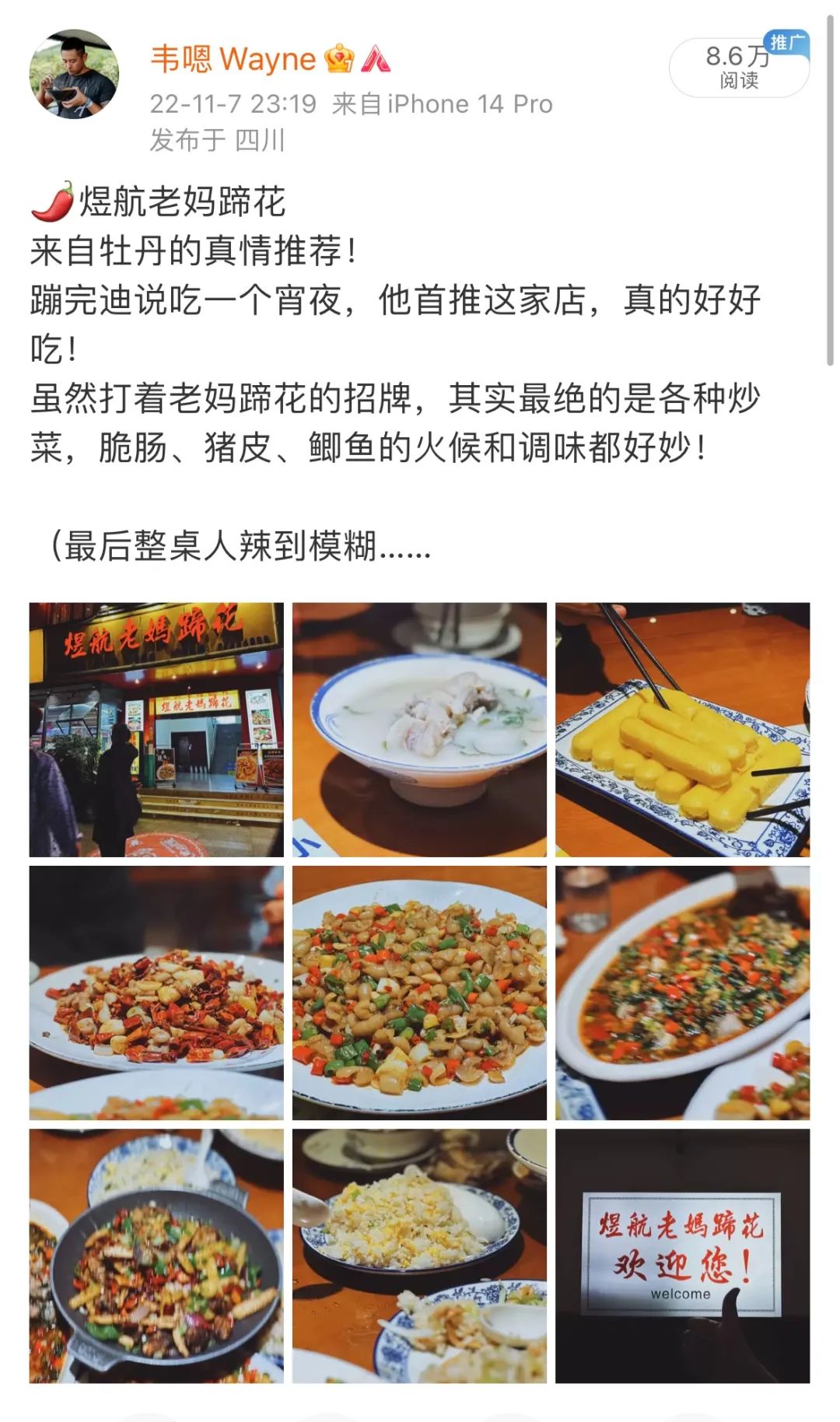This screenshot has width=840, height=1422.
Task: Open the 8.6万 阅读 推广 button
Action: pos(739,68)
